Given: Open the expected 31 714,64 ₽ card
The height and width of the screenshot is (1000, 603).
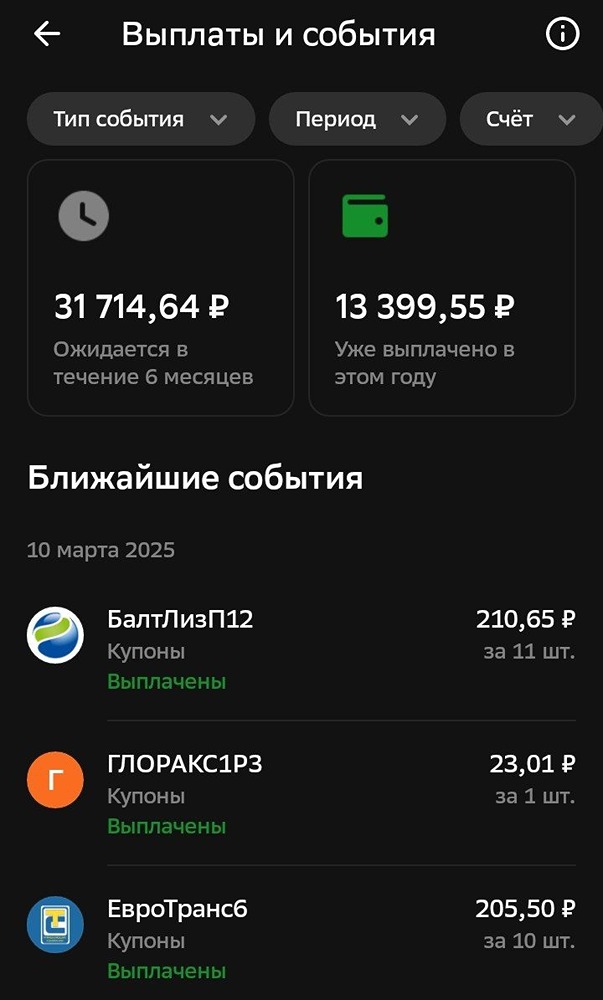Looking at the screenshot, I should pos(160,287).
